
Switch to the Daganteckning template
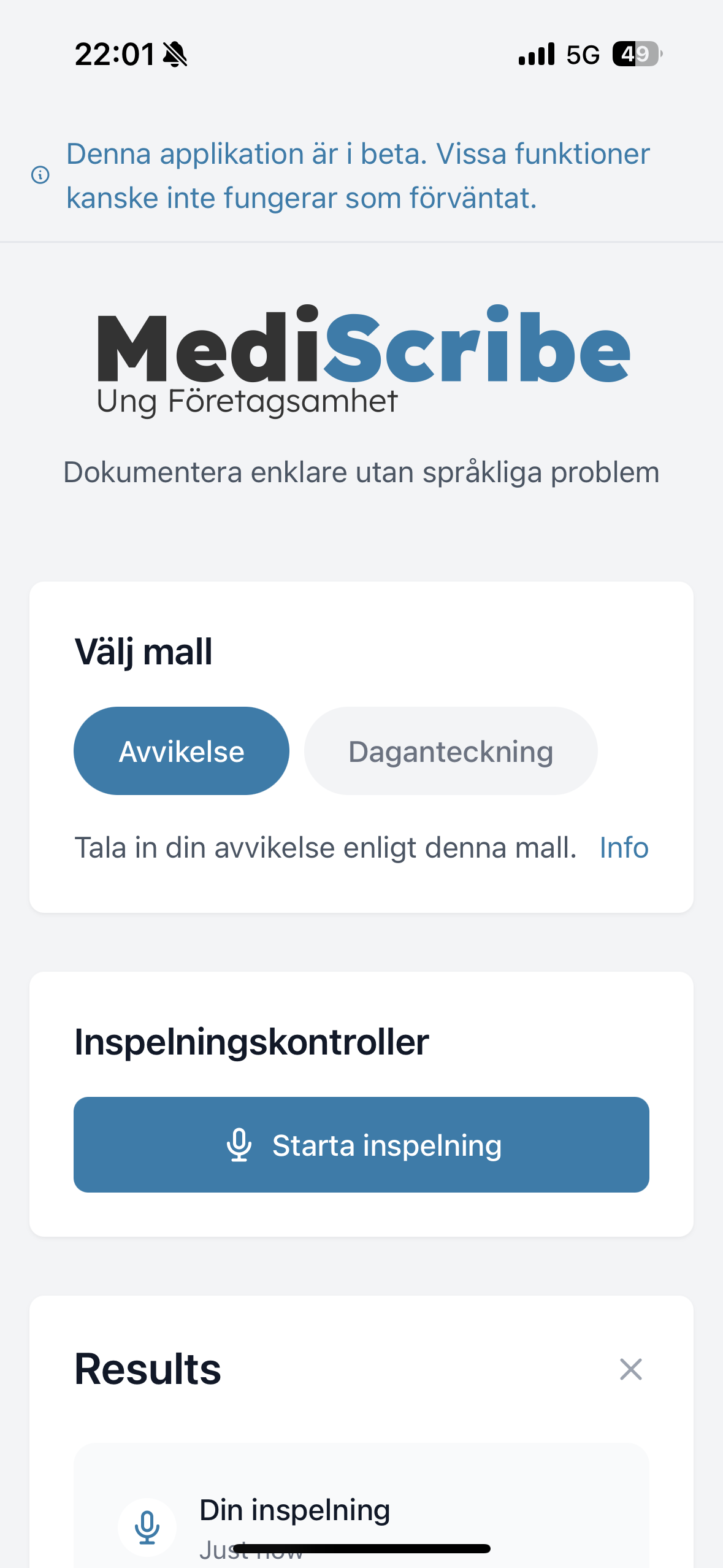[x=451, y=751]
